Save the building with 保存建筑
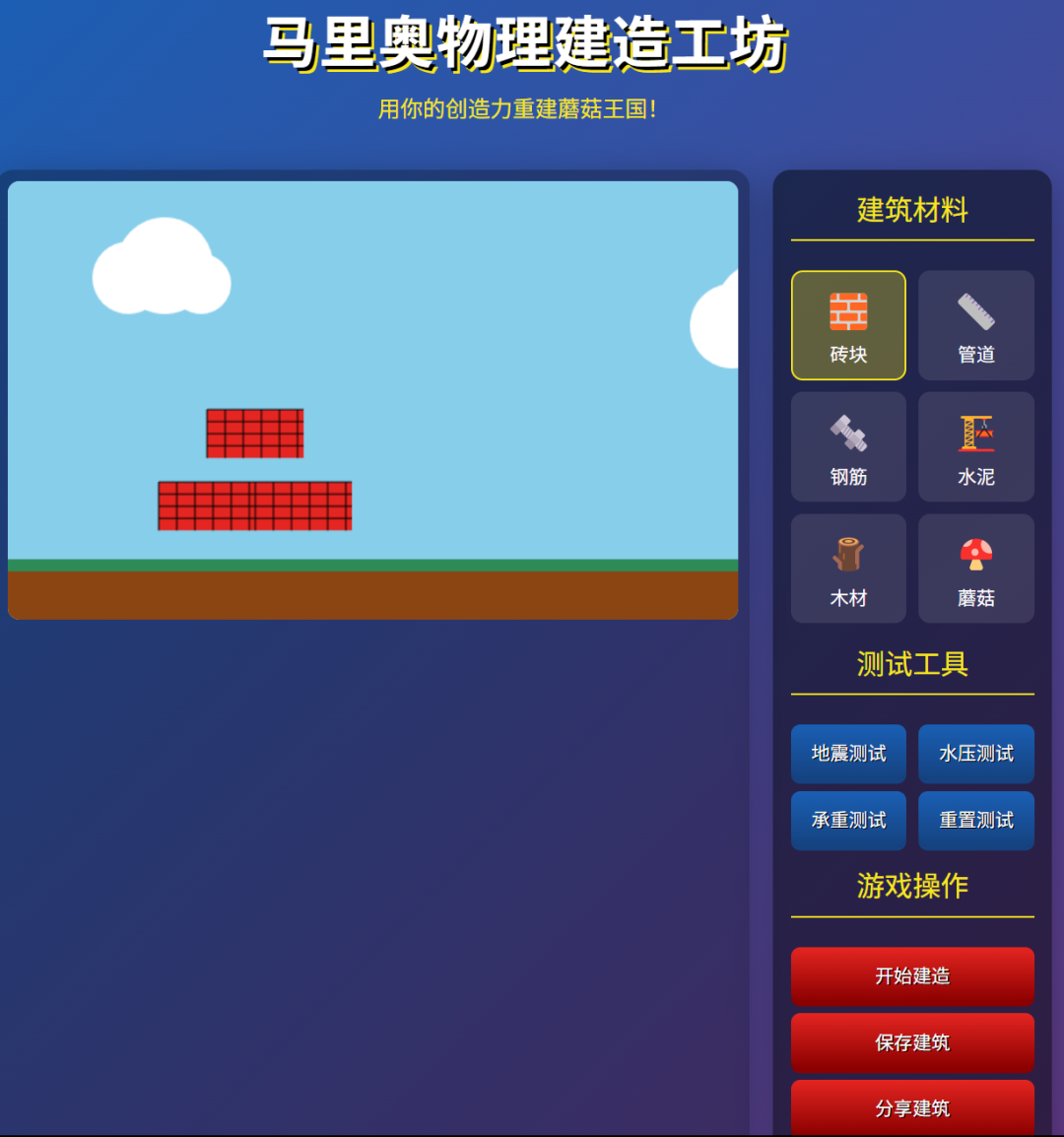 (x=912, y=1042)
